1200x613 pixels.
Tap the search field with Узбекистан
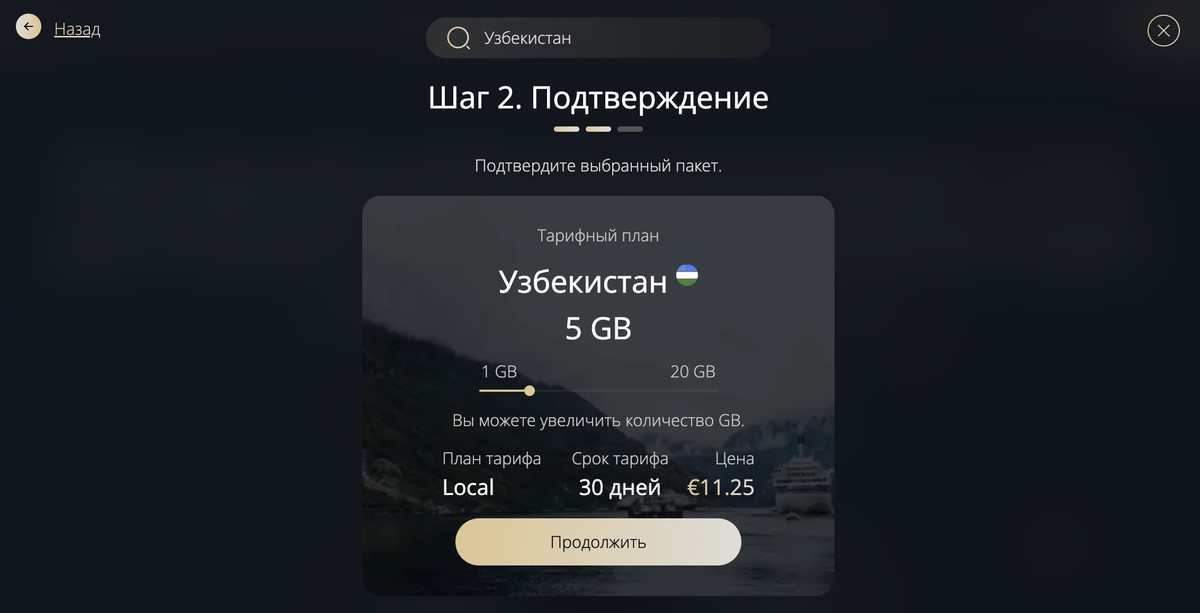click(598, 38)
